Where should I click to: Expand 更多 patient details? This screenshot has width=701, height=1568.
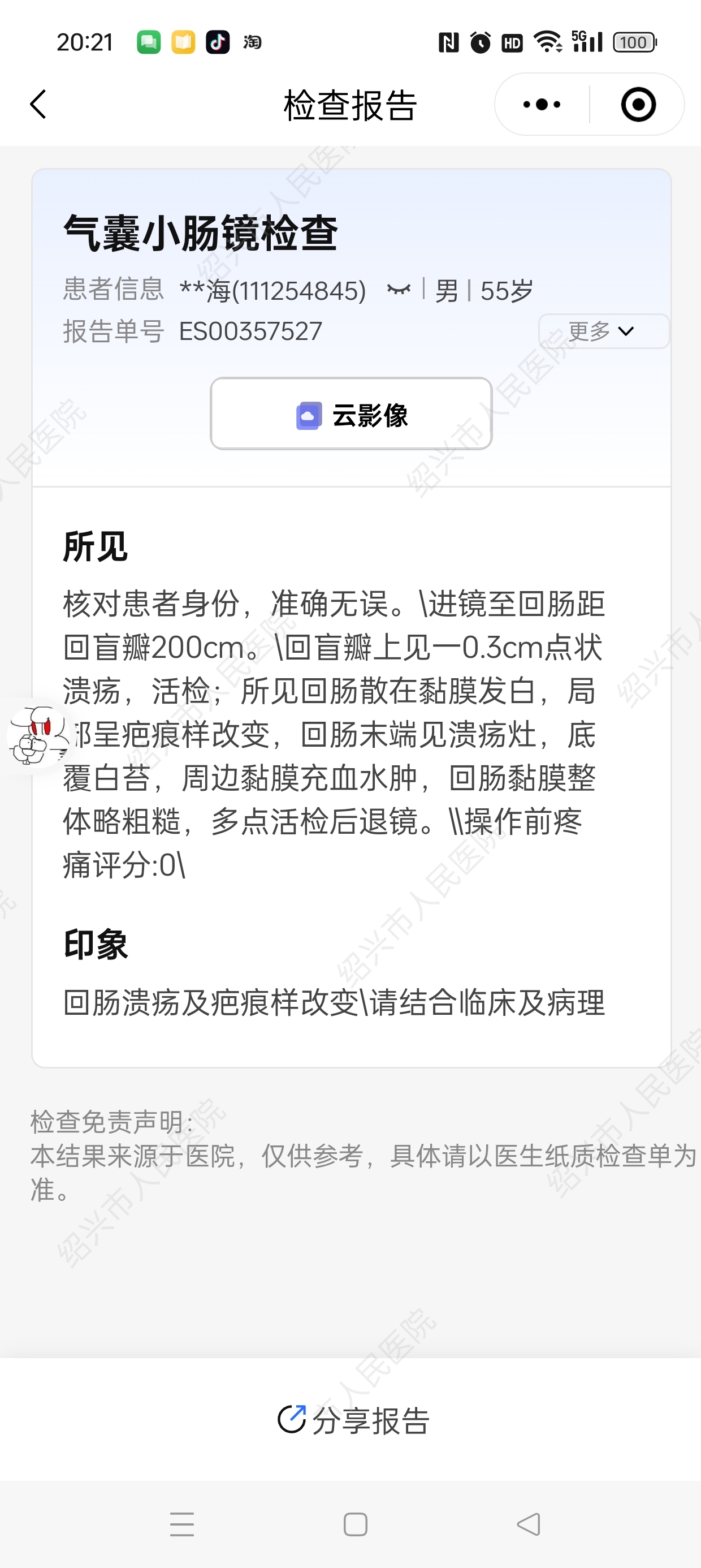(x=604, y=331)
